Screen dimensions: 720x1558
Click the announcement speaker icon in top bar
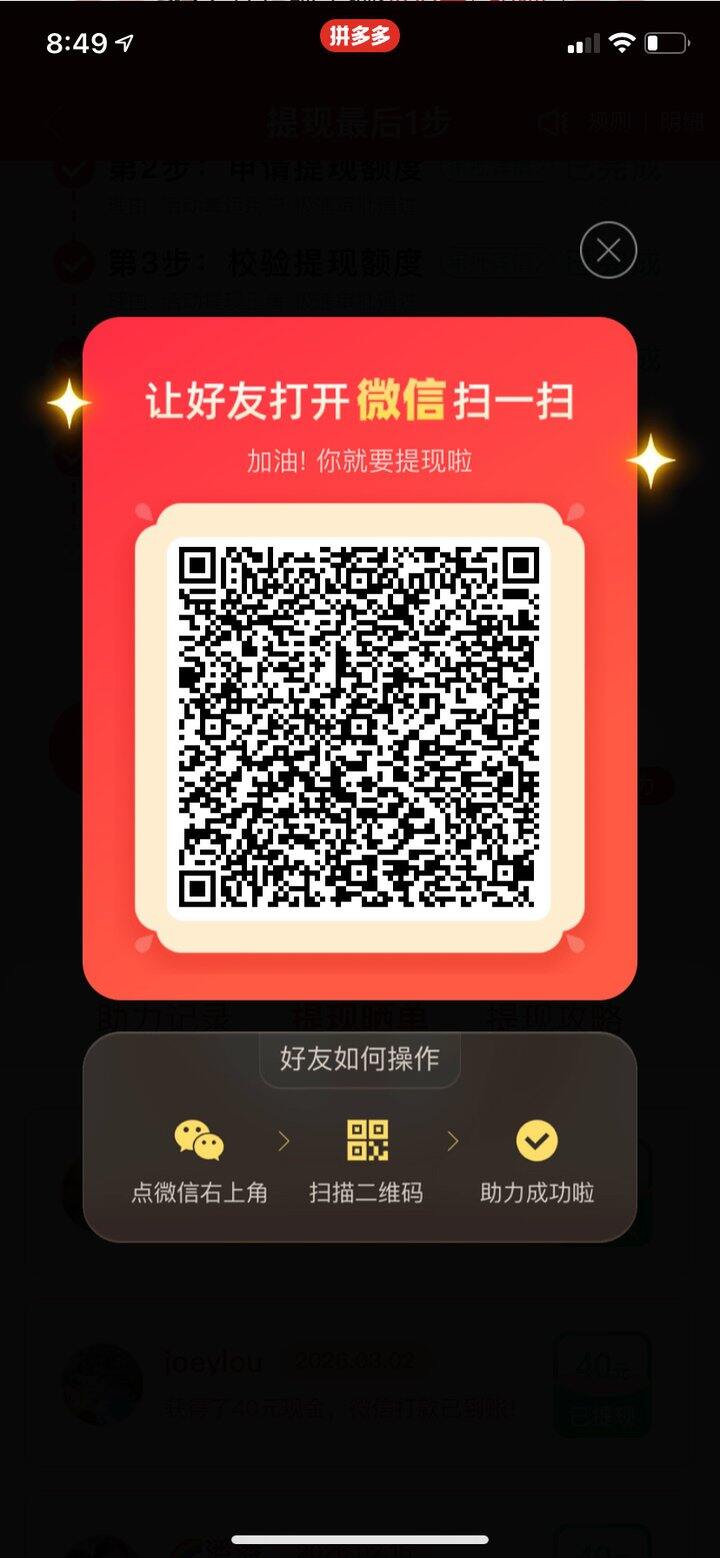[552, 122]
